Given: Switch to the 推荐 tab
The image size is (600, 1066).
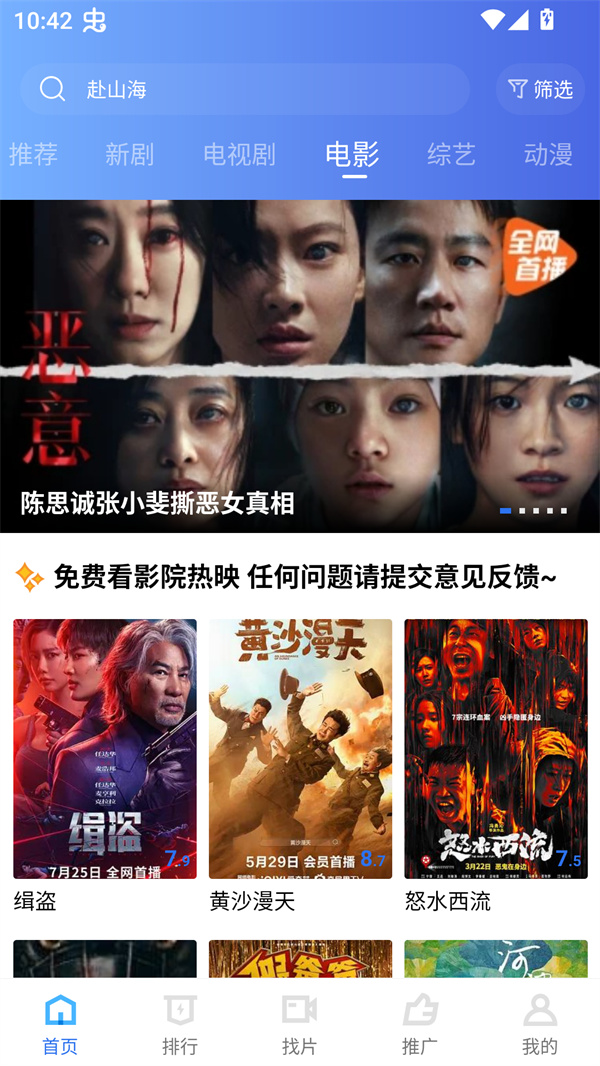Looking at the screenshot, I should 33,154.
